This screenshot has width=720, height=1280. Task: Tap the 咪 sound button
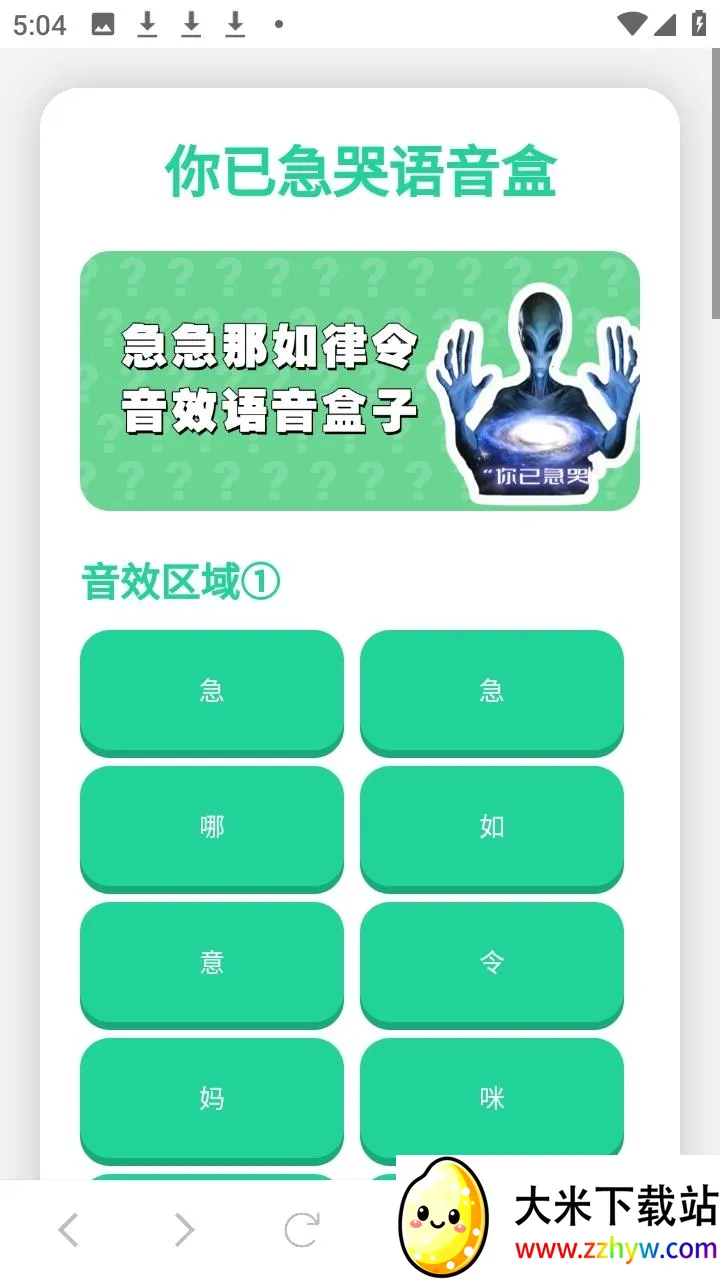pos(491,1098)
